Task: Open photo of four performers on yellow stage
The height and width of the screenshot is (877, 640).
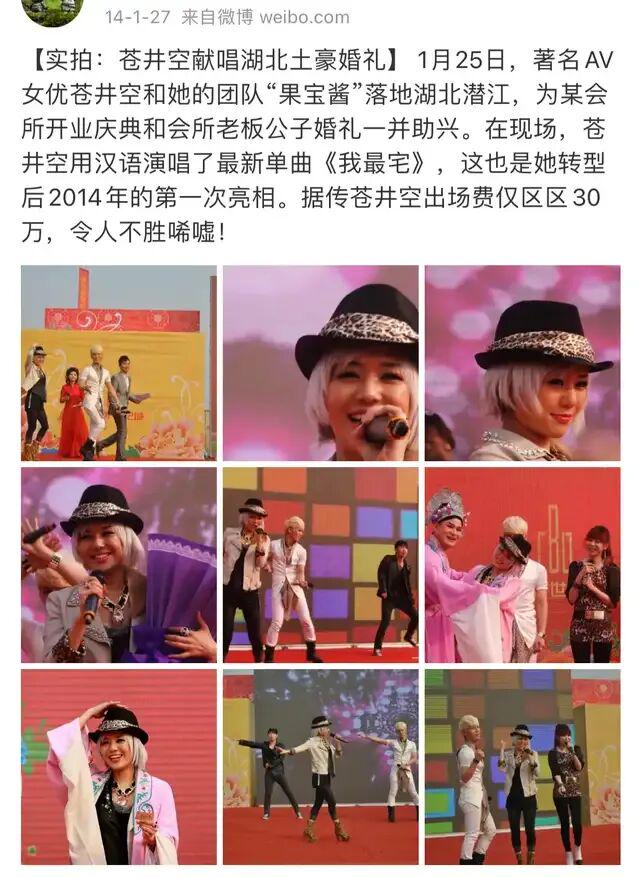Action: [118, 363]
